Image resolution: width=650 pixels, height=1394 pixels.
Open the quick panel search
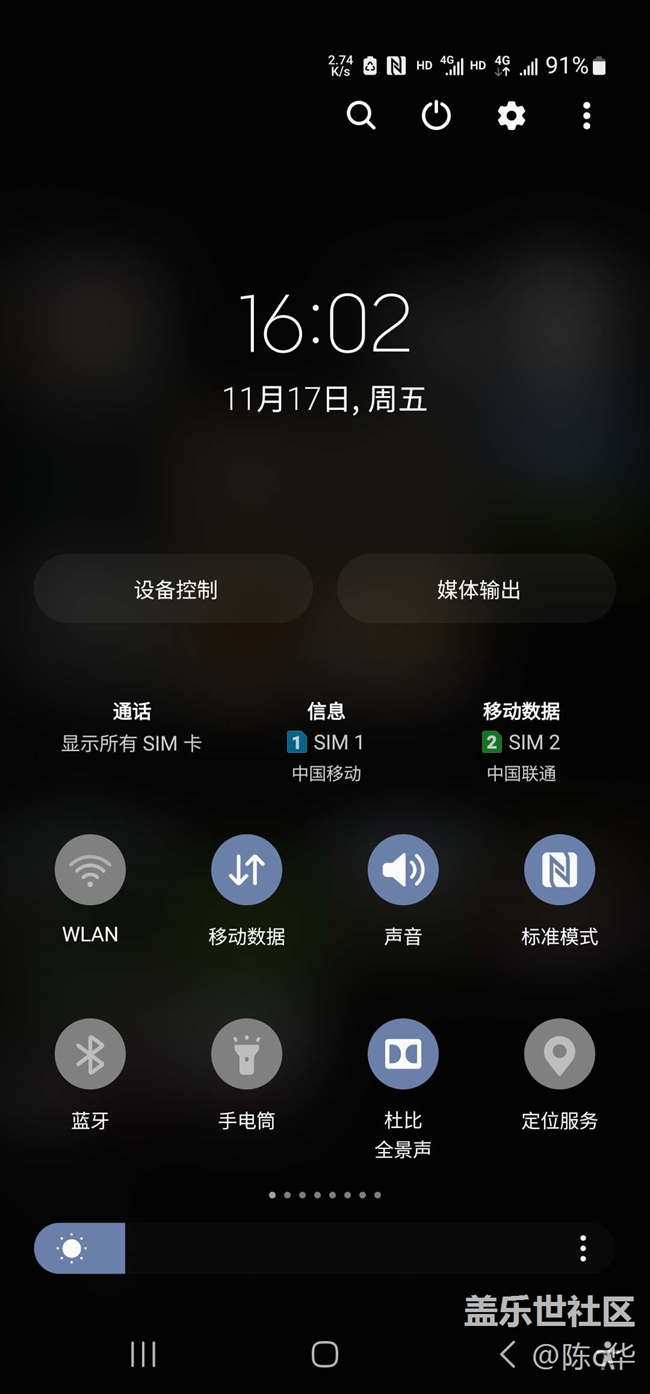(361, 116)
